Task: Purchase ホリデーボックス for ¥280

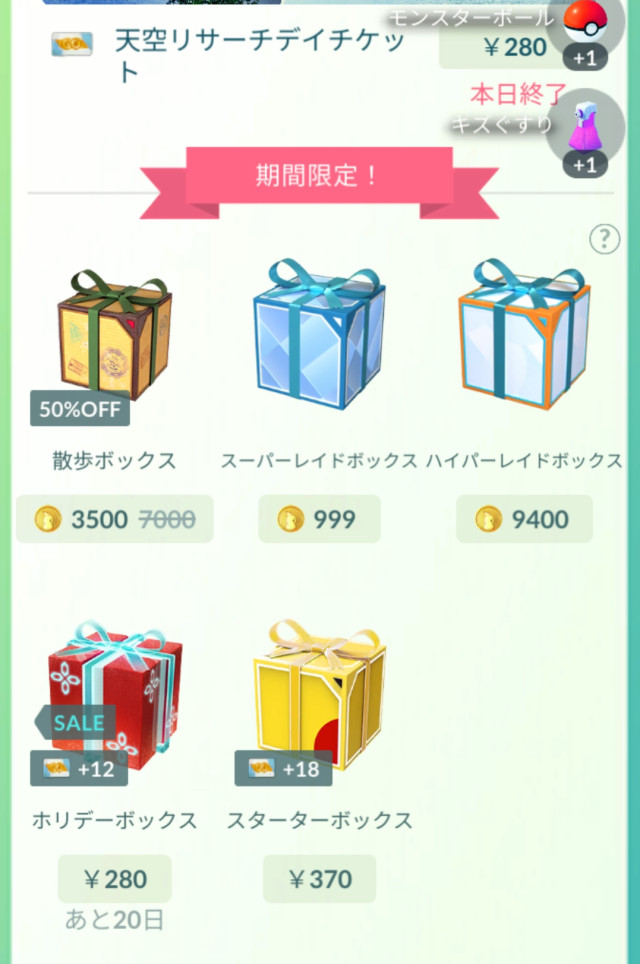Action: pos(114,879)
